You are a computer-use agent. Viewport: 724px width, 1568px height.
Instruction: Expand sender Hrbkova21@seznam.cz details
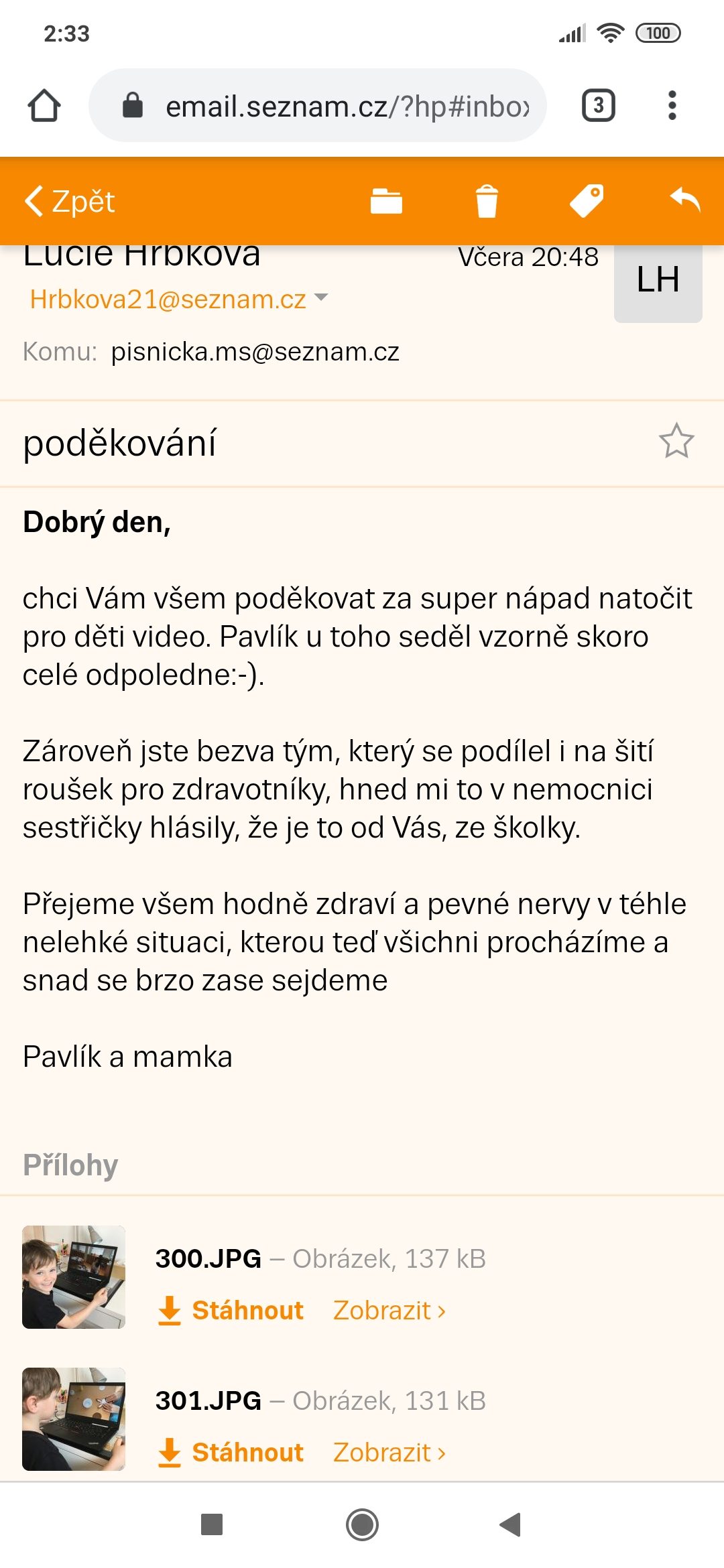[322, 297]
